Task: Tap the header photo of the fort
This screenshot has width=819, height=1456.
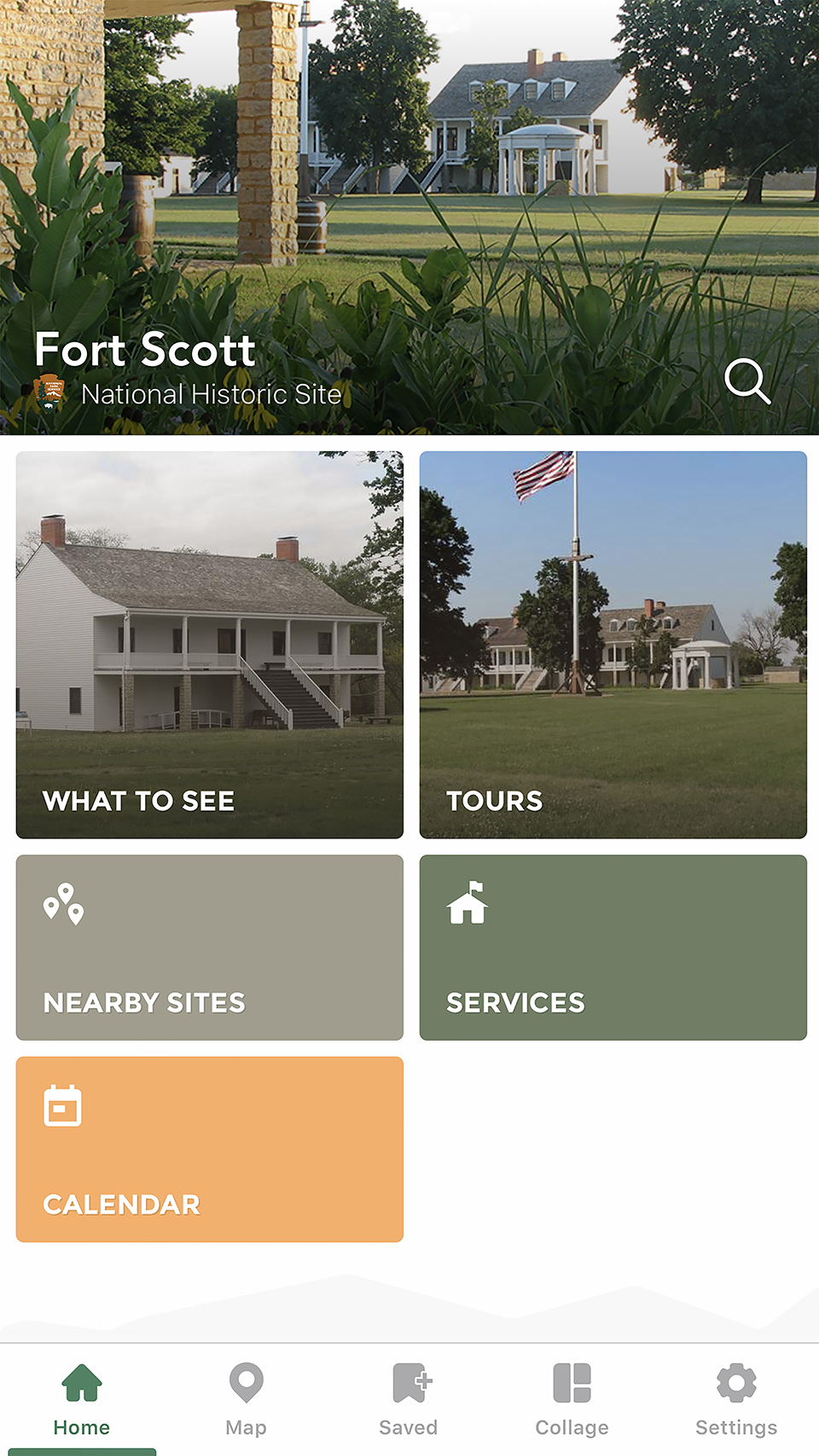Action: pyautogui.click(x=409, y=171)
